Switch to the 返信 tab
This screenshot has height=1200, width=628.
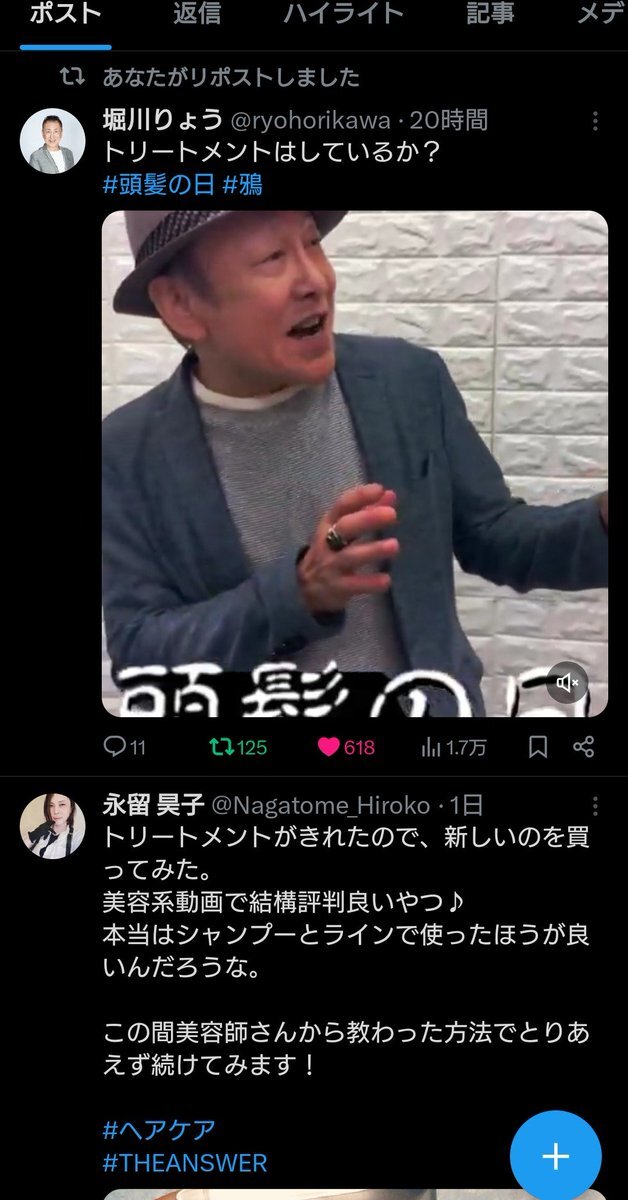coord(196,14)
